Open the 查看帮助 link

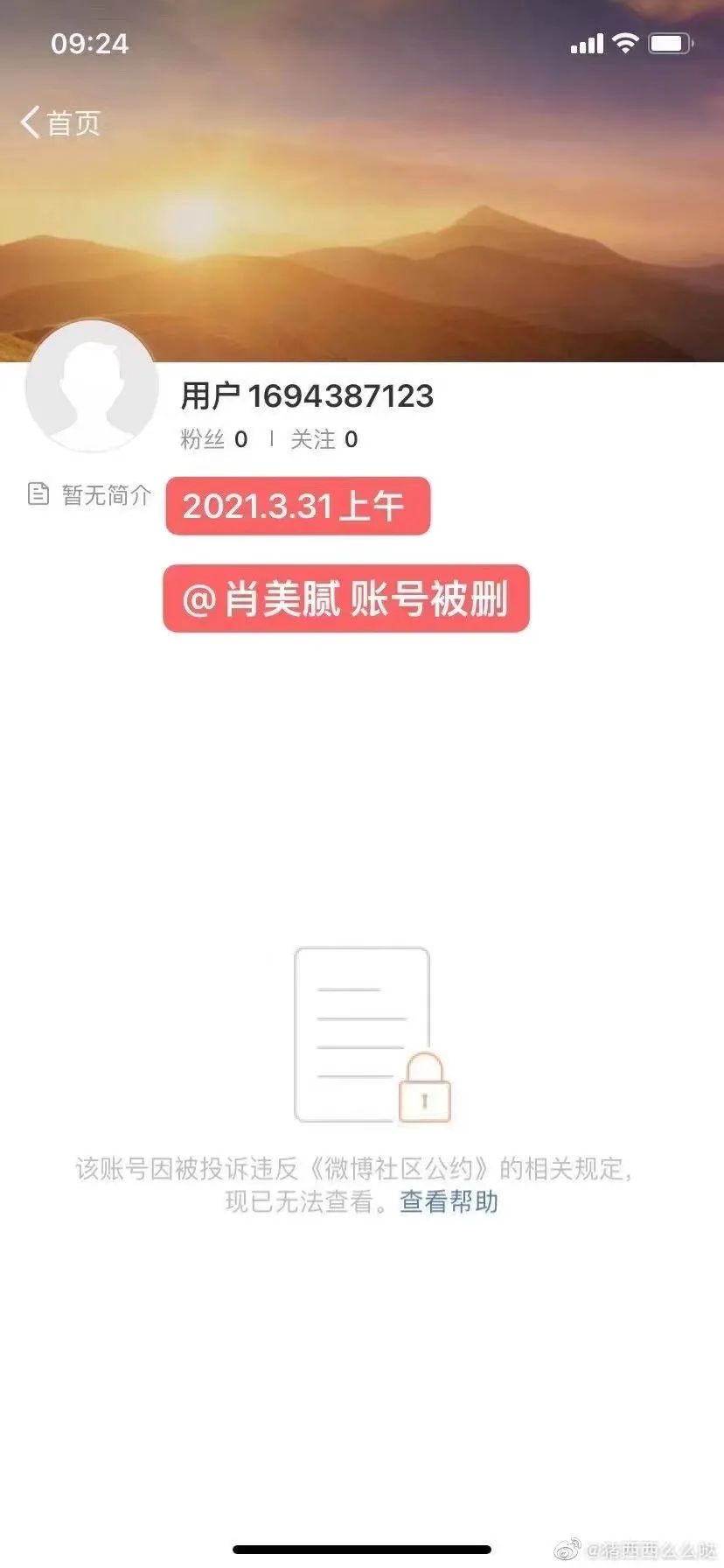(449, 1202)
